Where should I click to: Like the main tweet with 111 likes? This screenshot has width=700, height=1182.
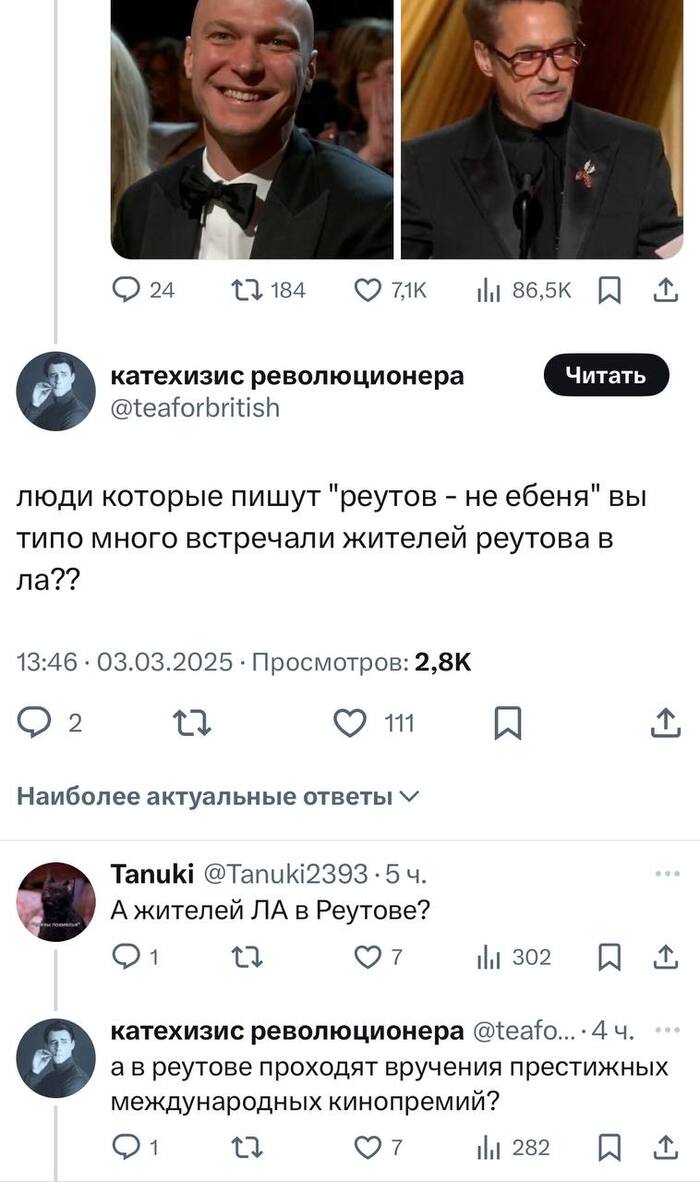350,724
